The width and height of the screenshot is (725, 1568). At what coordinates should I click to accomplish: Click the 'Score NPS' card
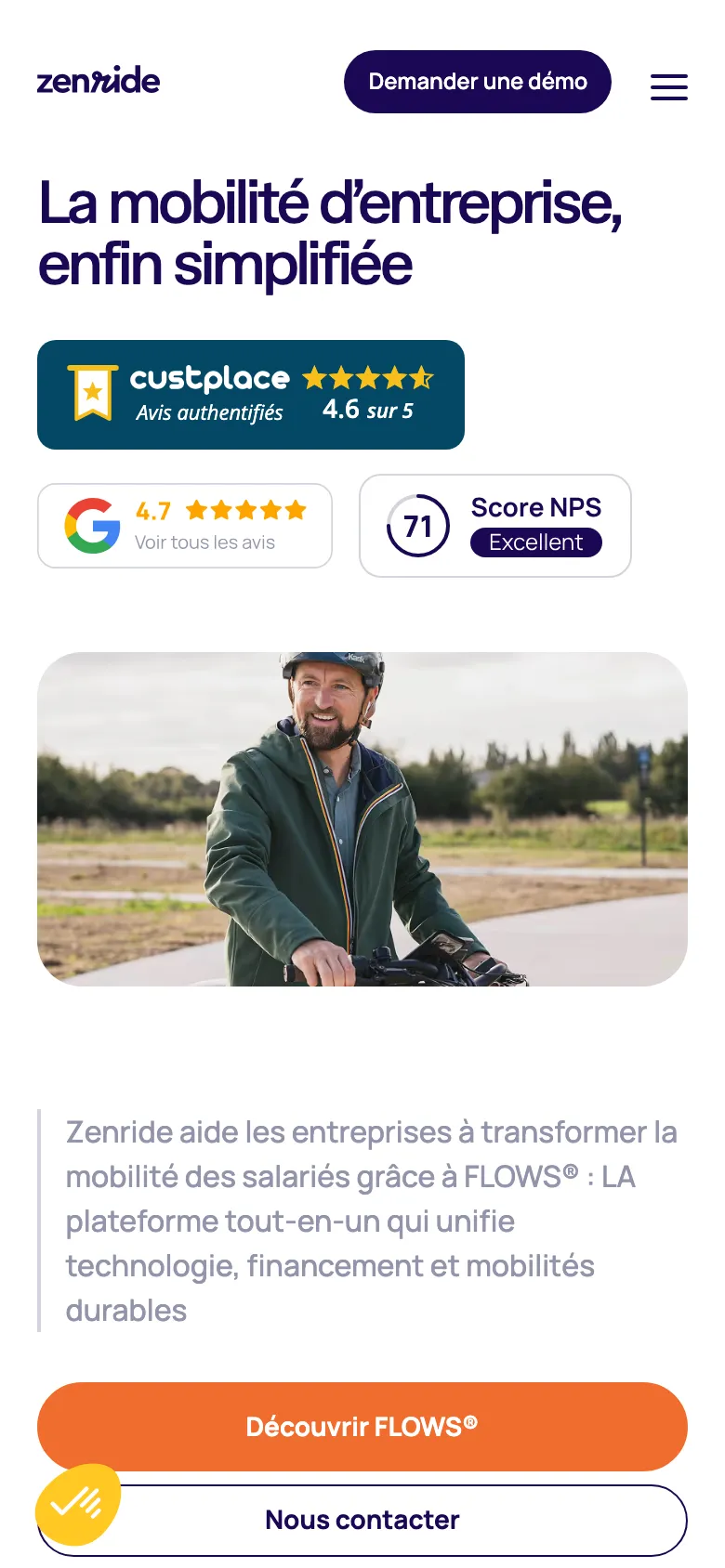(494, 526)
